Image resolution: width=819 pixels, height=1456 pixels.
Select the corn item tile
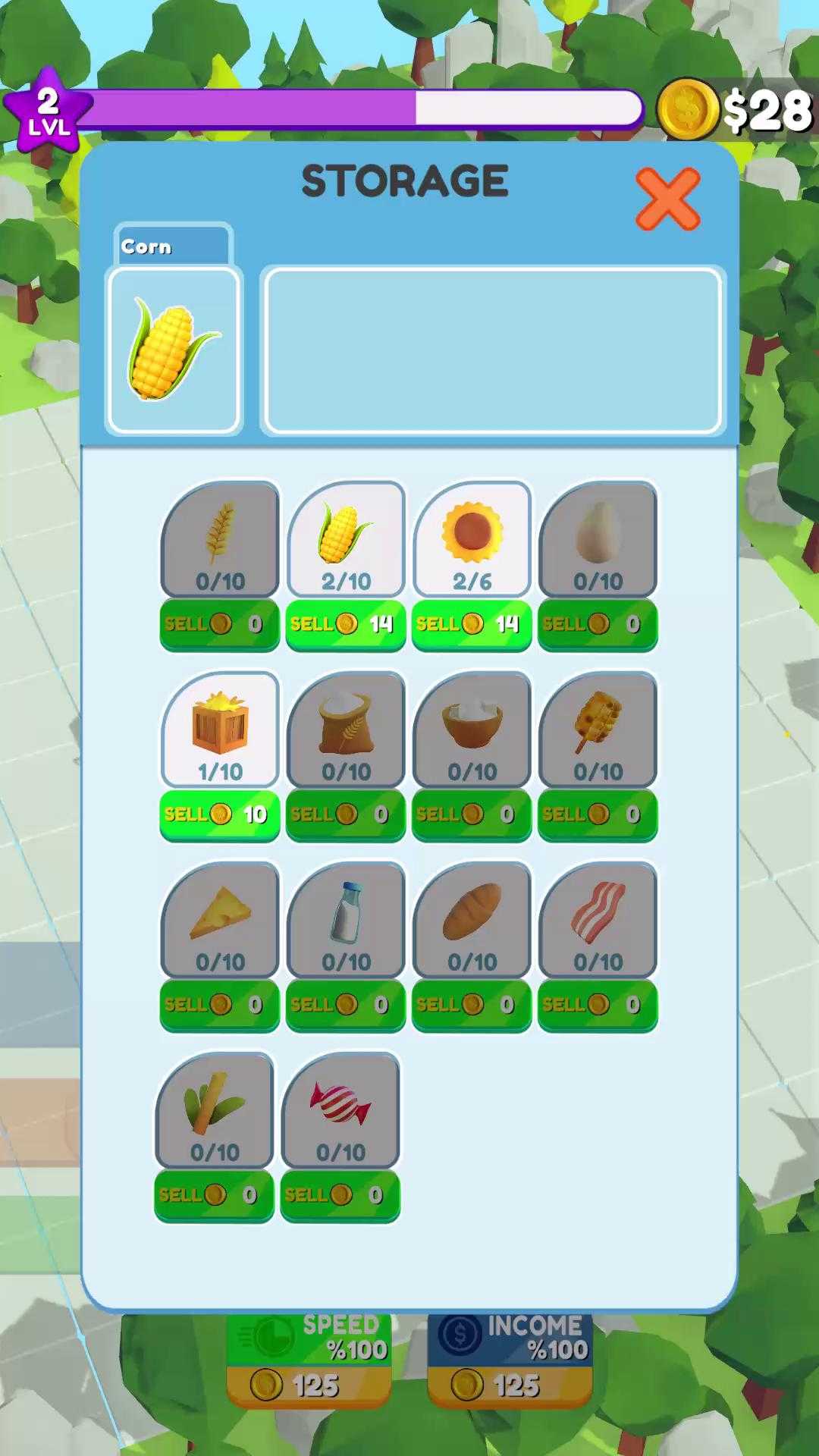pyautogui.click(x=346, y=539)
